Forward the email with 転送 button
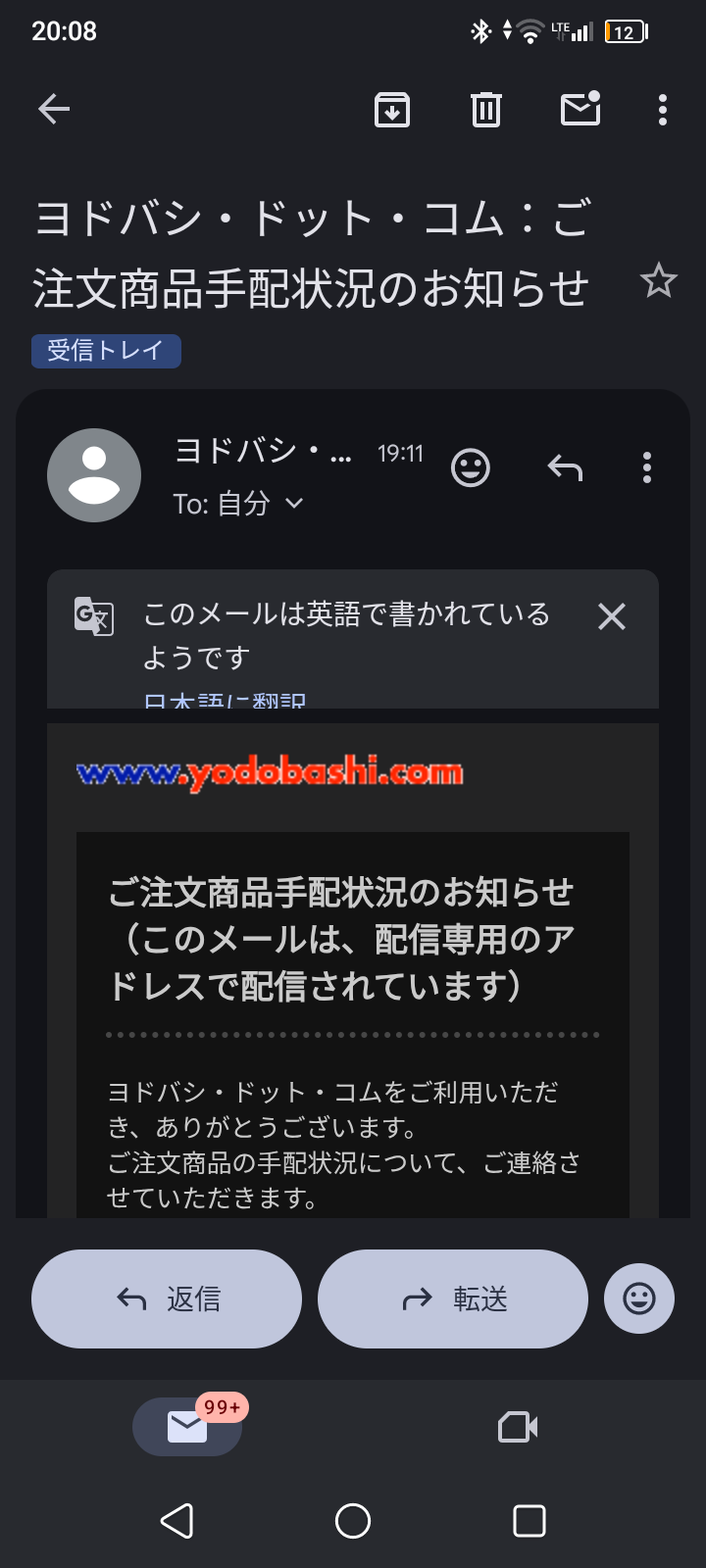Screen dimensions: 706x1568 point(453,1298)
